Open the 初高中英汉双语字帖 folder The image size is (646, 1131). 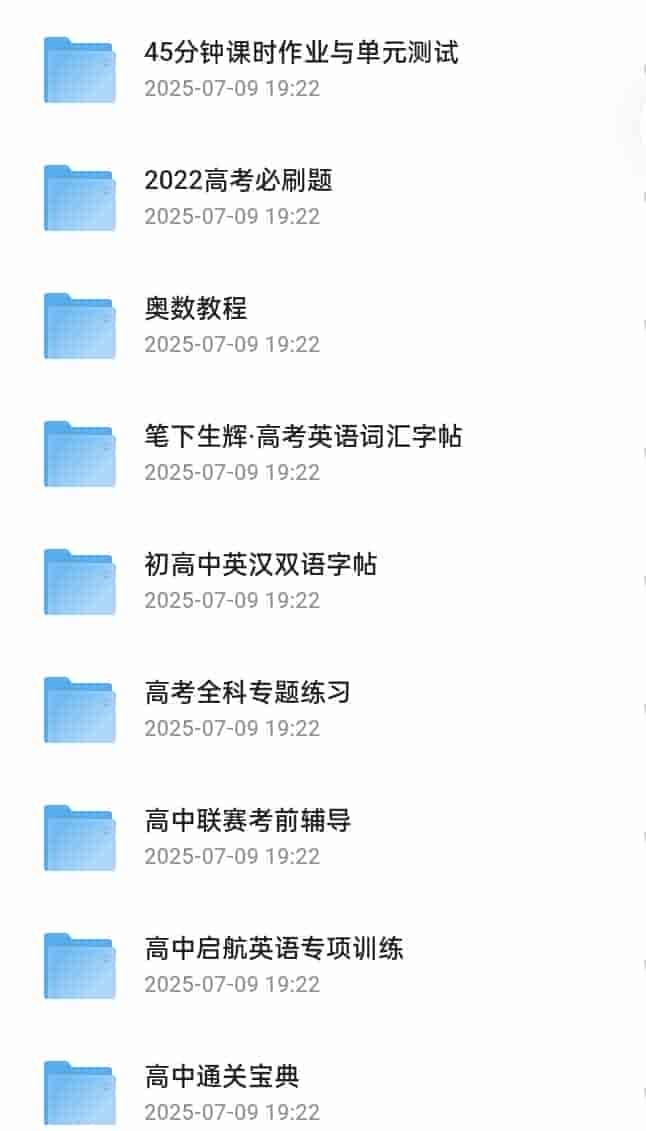tap(260, 566)
